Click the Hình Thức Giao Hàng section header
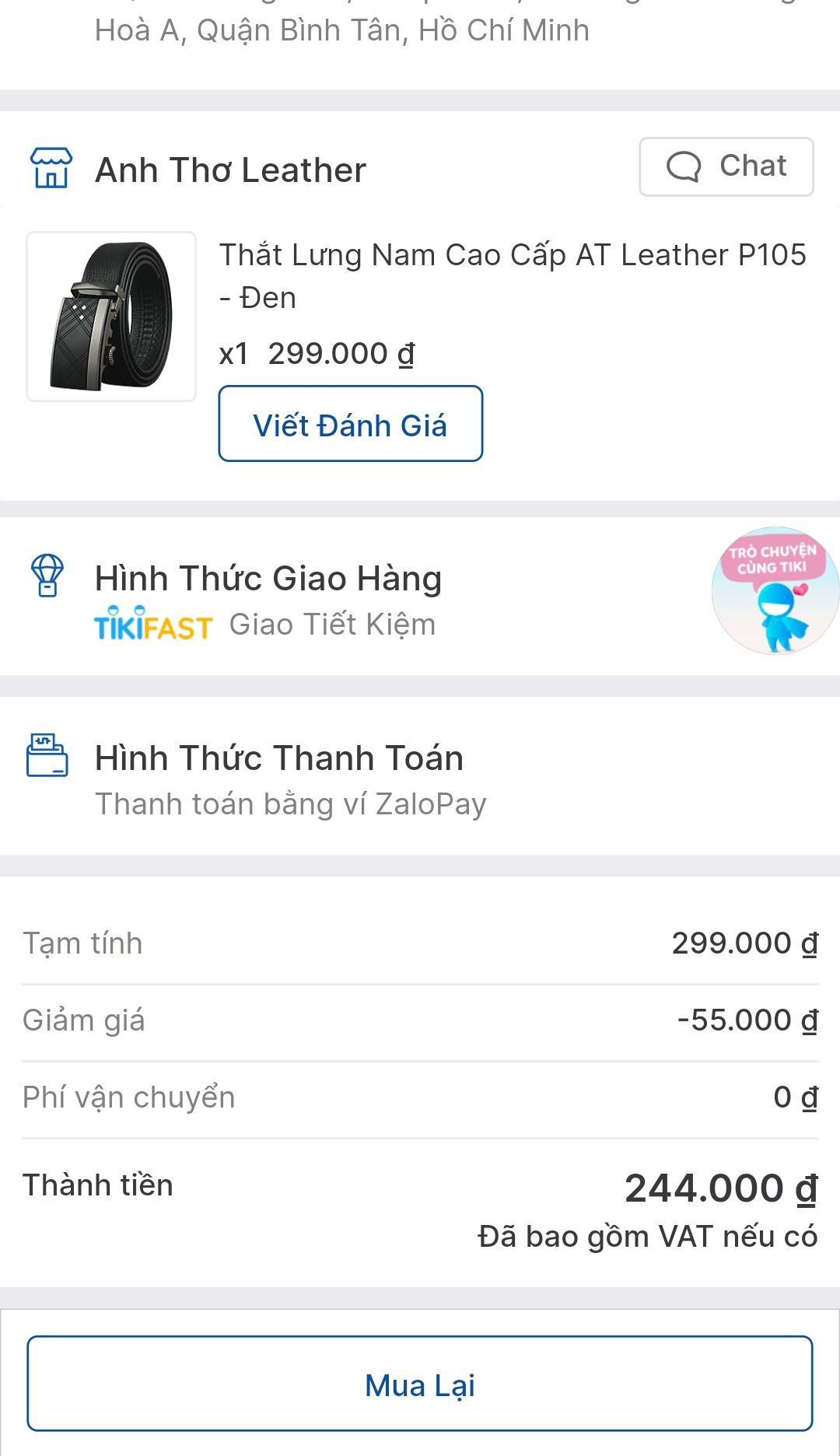The width and height of the screenshot is (840, 1456). tap(268, 577)
